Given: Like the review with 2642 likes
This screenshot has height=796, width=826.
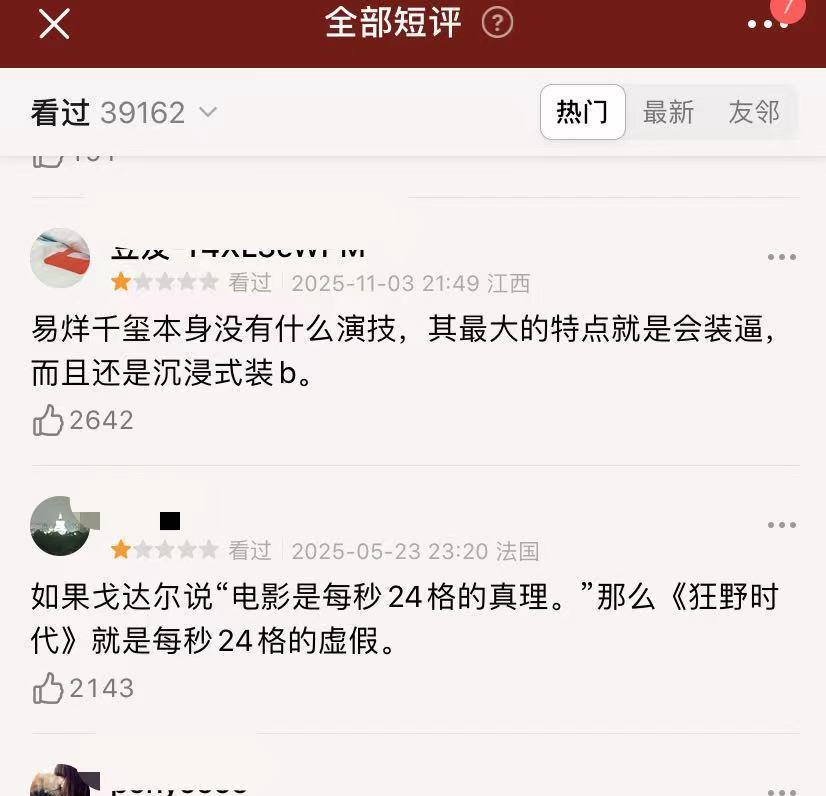Looking at the screenshot, I should click(48, 420).
